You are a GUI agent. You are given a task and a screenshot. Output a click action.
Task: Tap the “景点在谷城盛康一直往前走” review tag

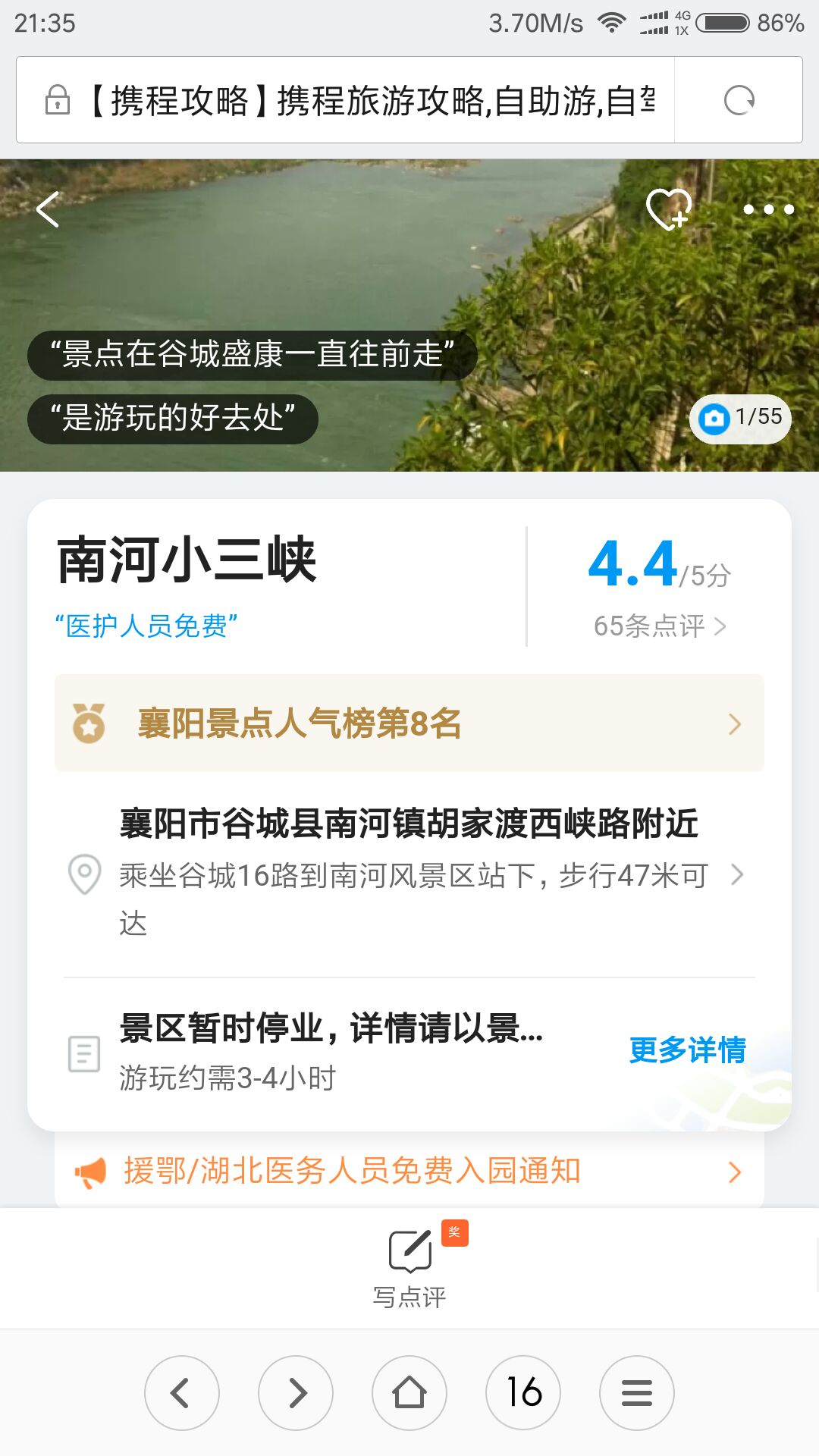[x=252, y=355]
